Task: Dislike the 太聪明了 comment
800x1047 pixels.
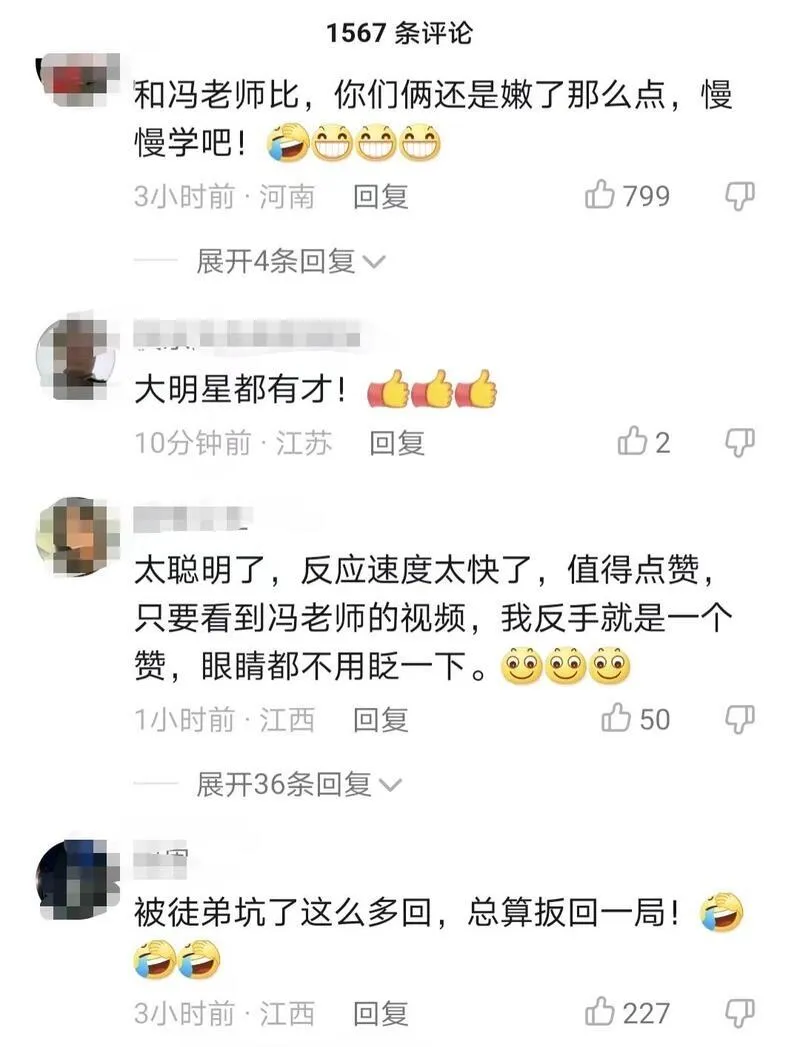Action: coord(739,718)
